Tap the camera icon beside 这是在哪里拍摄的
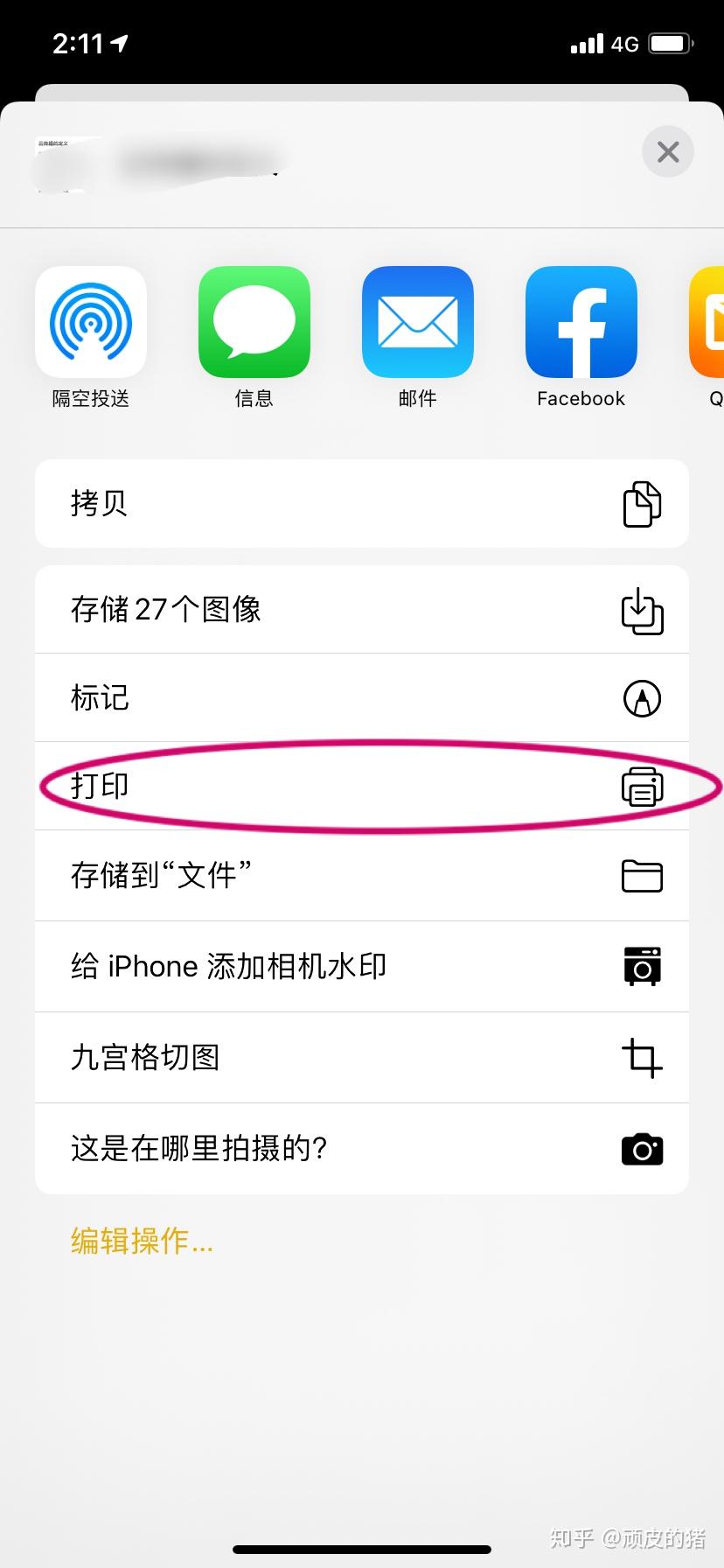Screen dimensions: 724x1568 (642, 1149)
